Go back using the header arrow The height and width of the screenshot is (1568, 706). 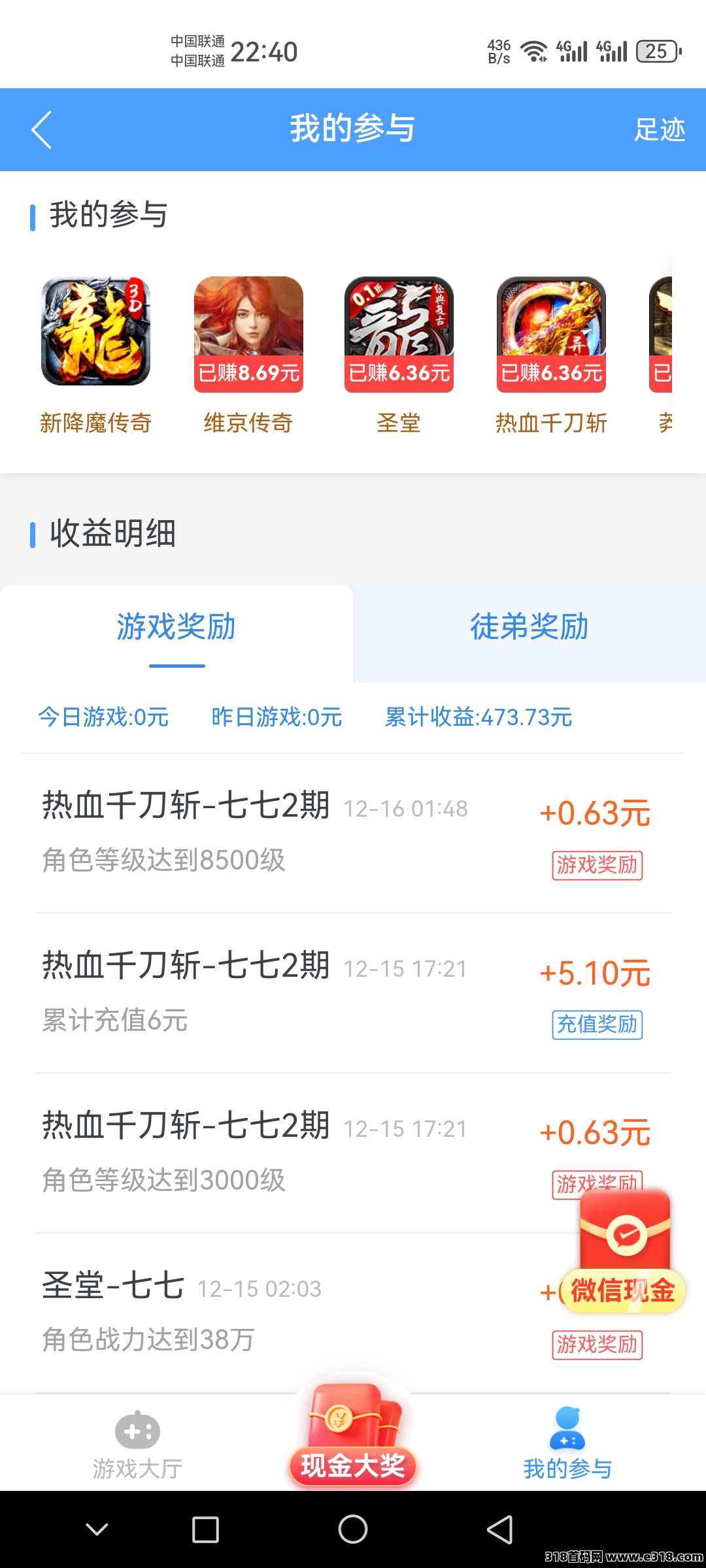pos(42,129)
